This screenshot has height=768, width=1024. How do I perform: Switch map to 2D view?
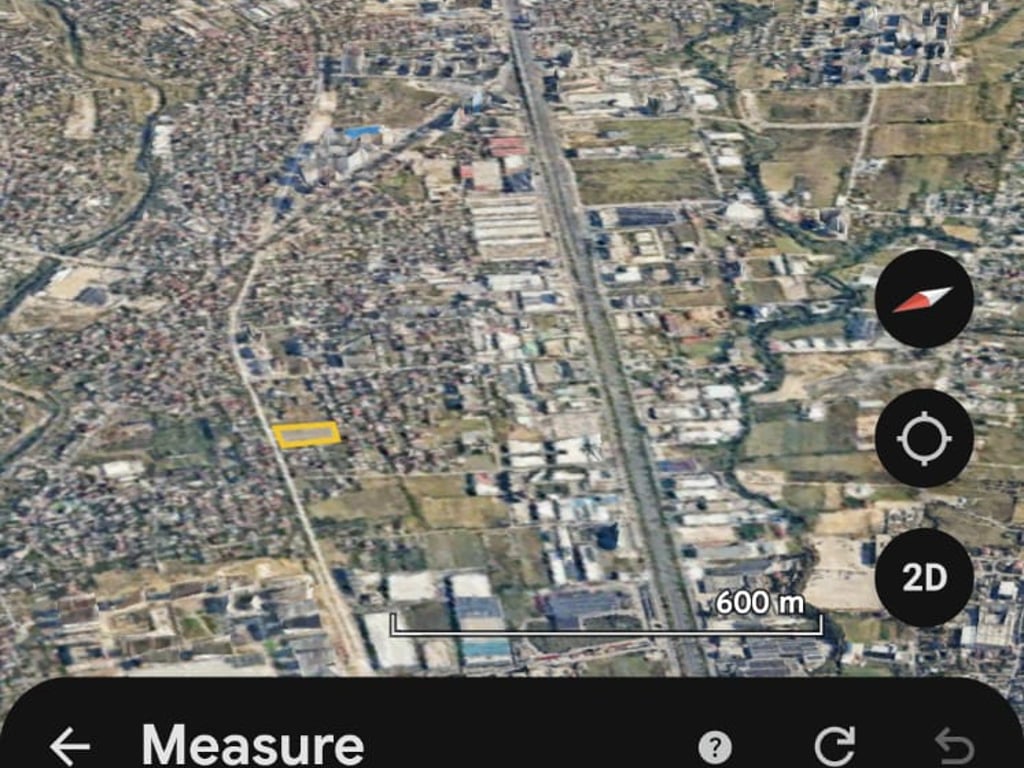click(924, 578)
